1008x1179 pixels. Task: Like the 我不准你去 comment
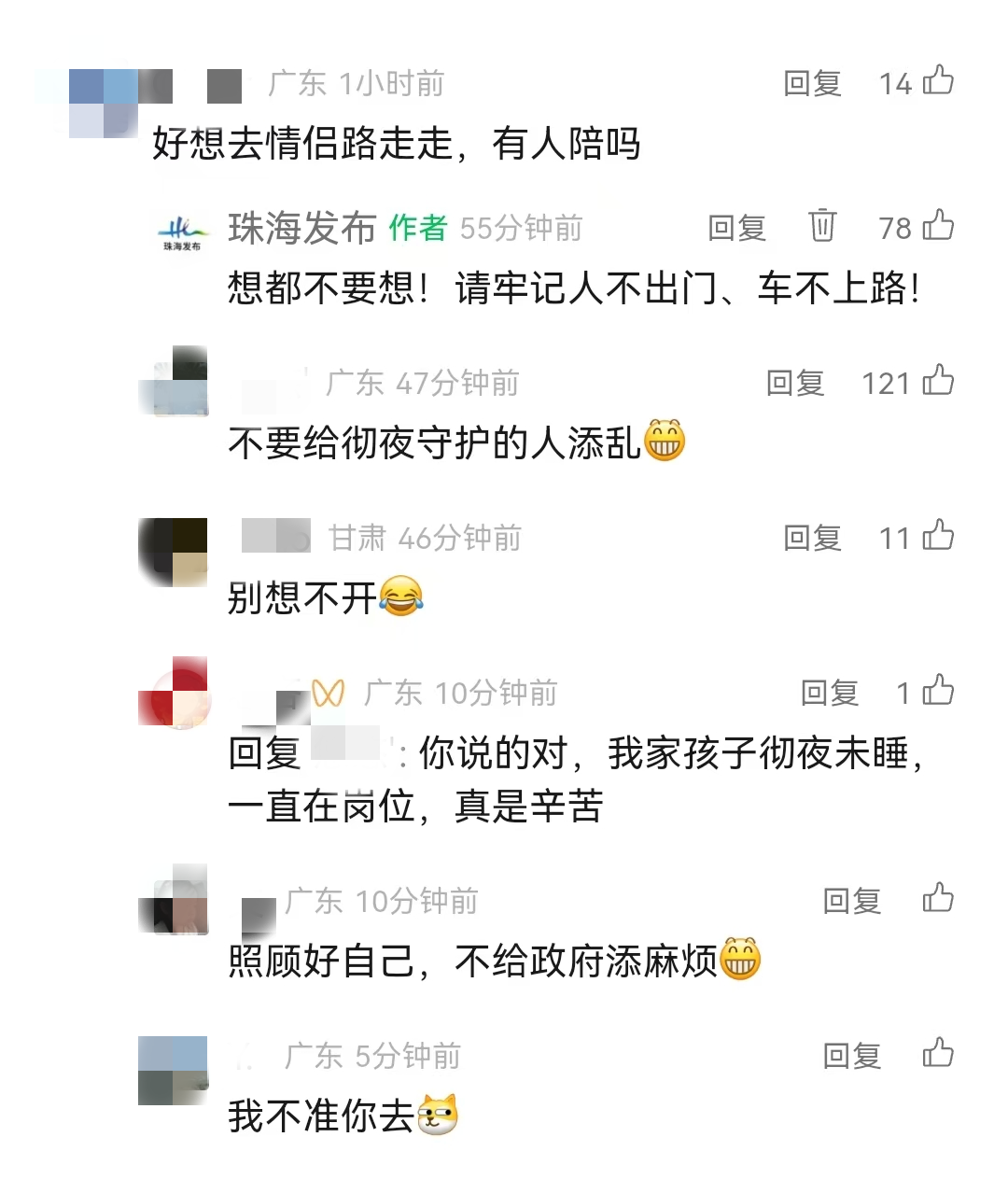(x=937, y=1053)
